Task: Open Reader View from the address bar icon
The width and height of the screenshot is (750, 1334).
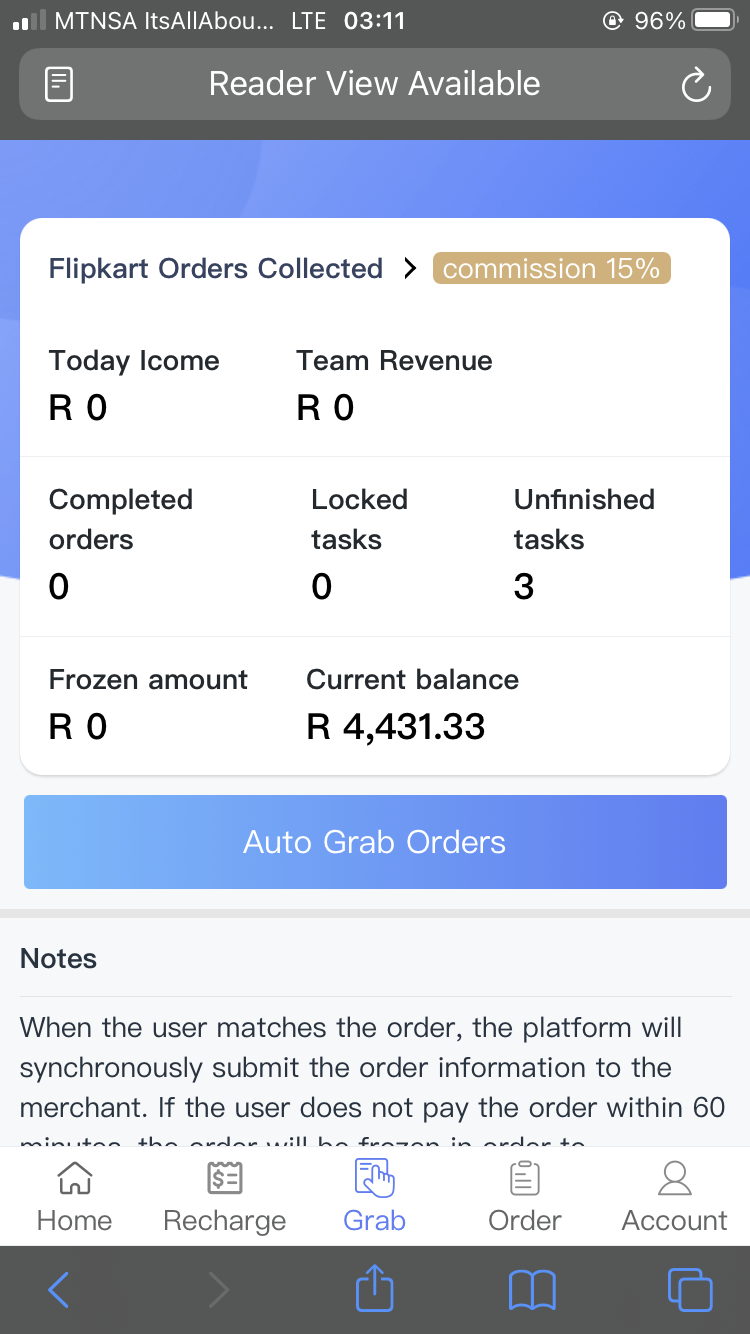Action: pos(60,84)
